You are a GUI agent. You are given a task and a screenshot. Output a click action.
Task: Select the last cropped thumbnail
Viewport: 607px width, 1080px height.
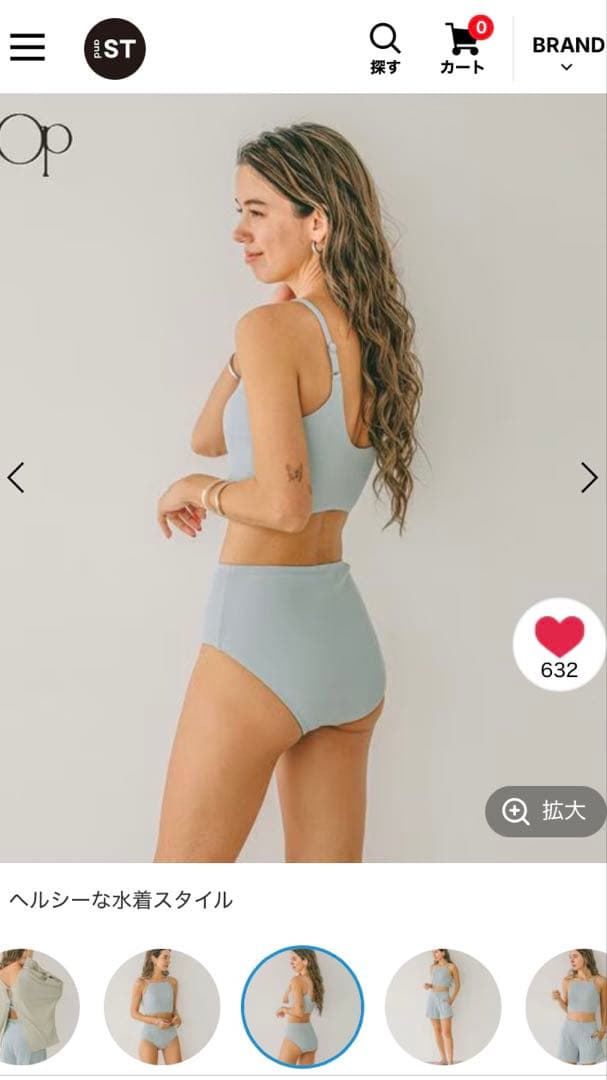tap(572, 1006)
